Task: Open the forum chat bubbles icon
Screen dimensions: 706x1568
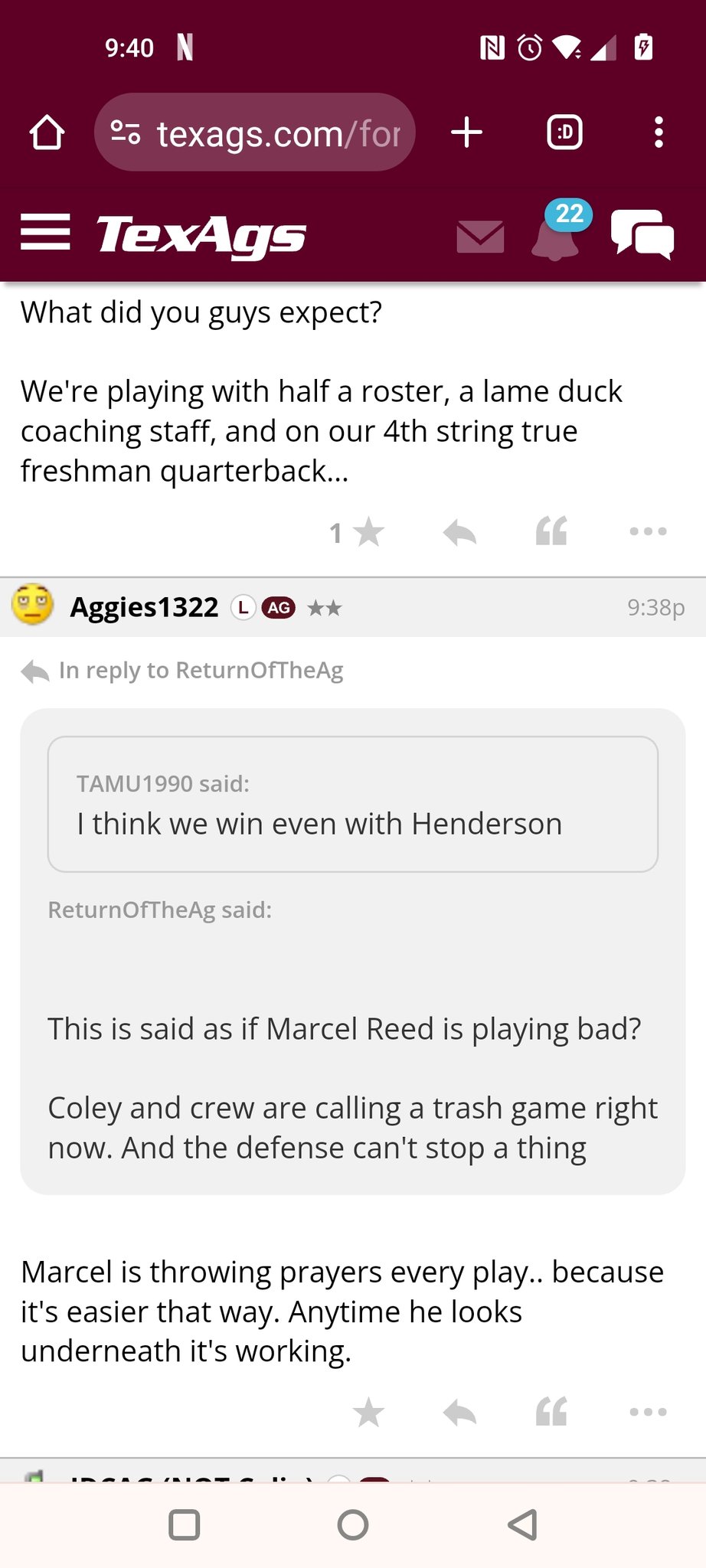Action: [642, 234]
